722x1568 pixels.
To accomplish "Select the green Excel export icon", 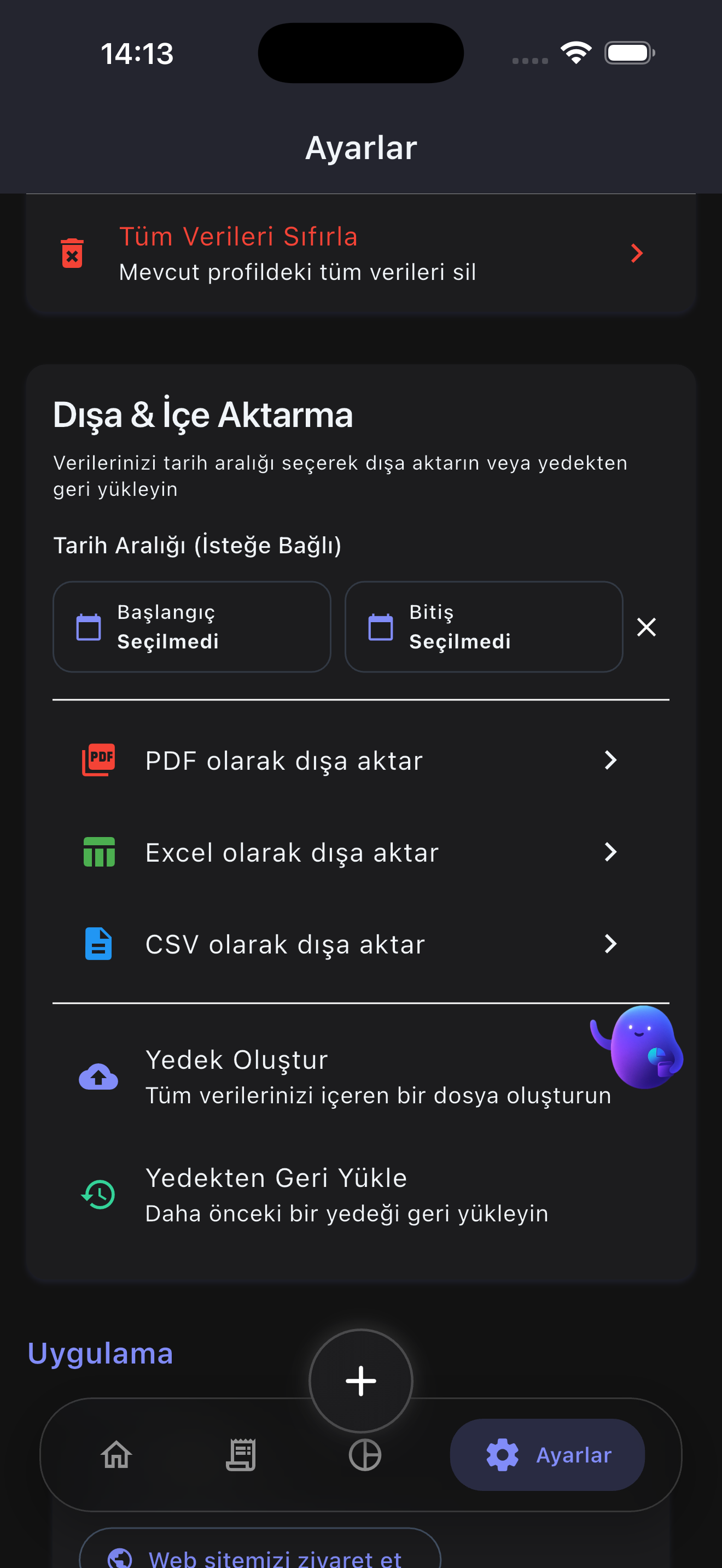I will pyautogui.click(x=98, y=852).
